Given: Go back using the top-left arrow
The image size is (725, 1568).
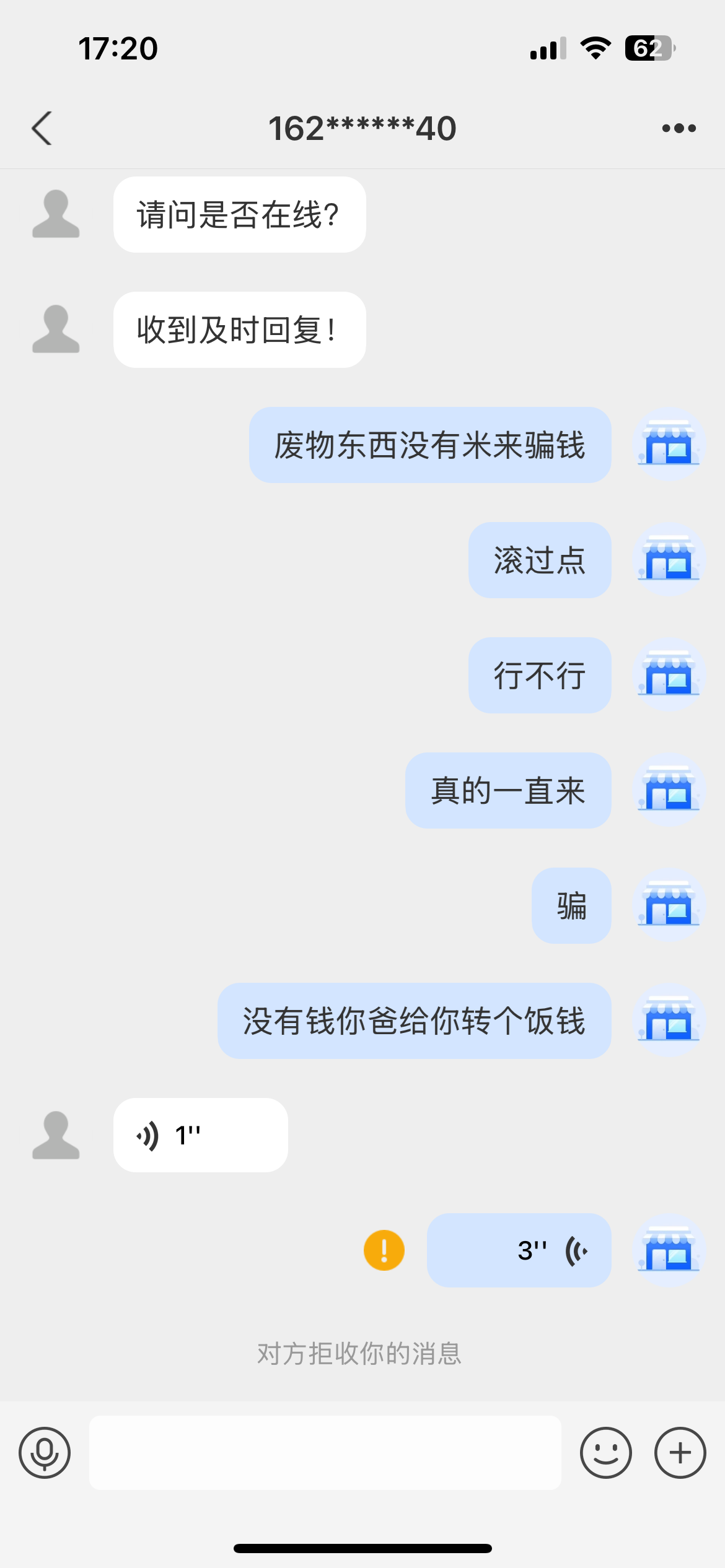Looking at the screenshot, I should 42,128.
